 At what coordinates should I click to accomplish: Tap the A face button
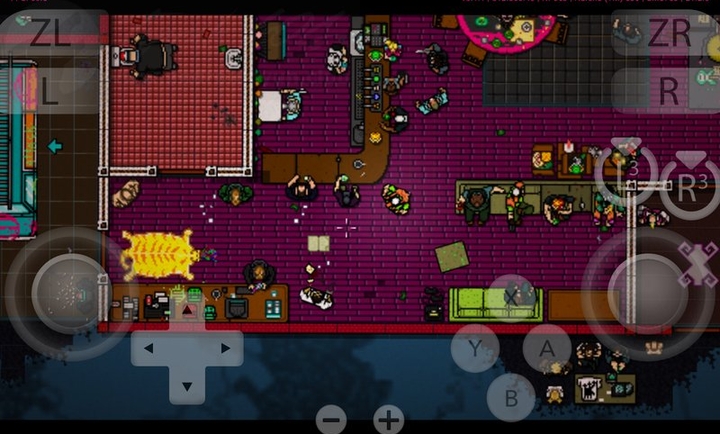[x=547, y=348]
